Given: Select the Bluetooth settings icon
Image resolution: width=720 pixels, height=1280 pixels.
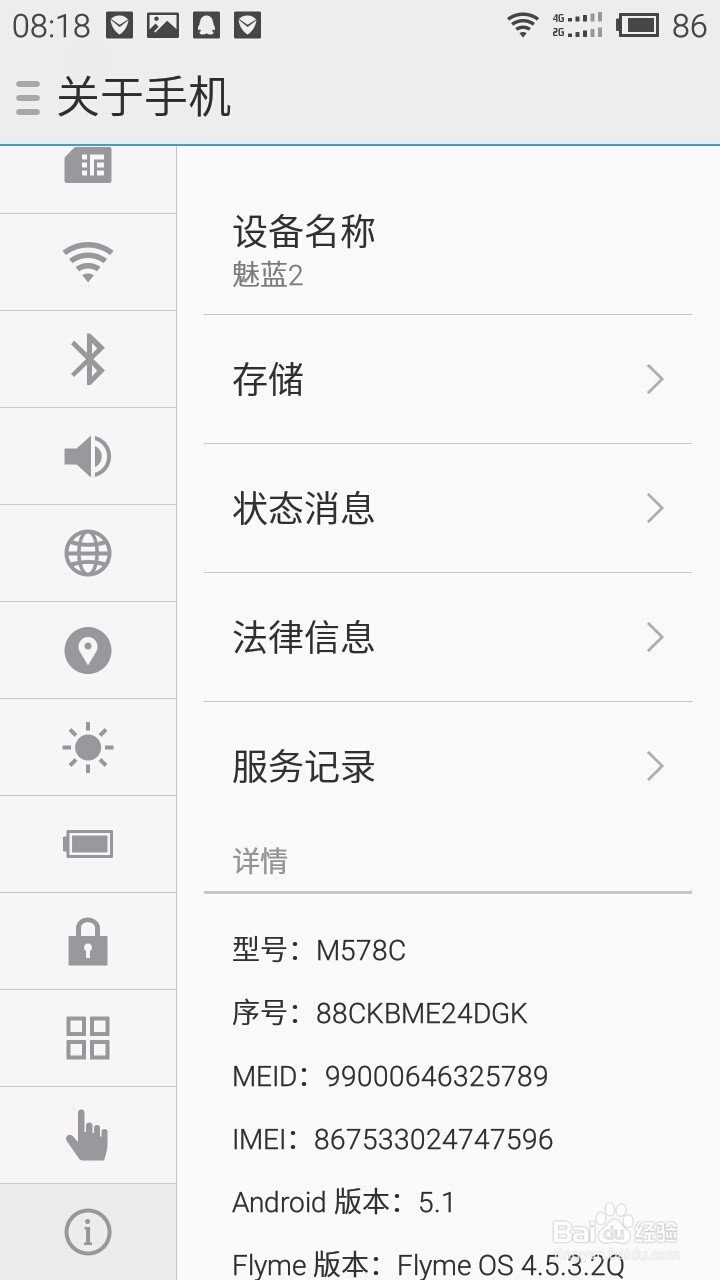Looking at the screenshot, I should click(x=88, y=358).
